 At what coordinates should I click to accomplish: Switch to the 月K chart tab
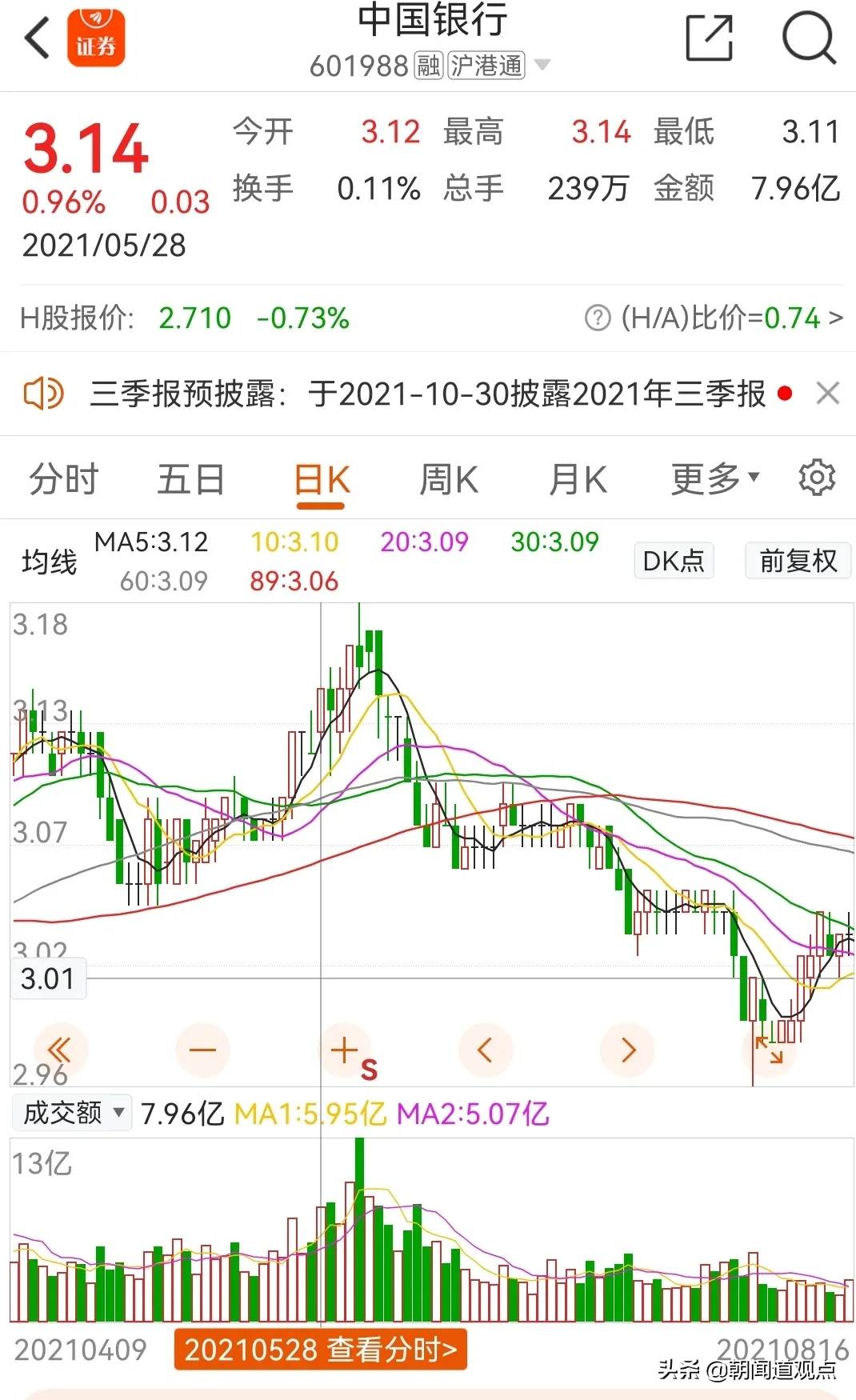(x=578, y=480)
